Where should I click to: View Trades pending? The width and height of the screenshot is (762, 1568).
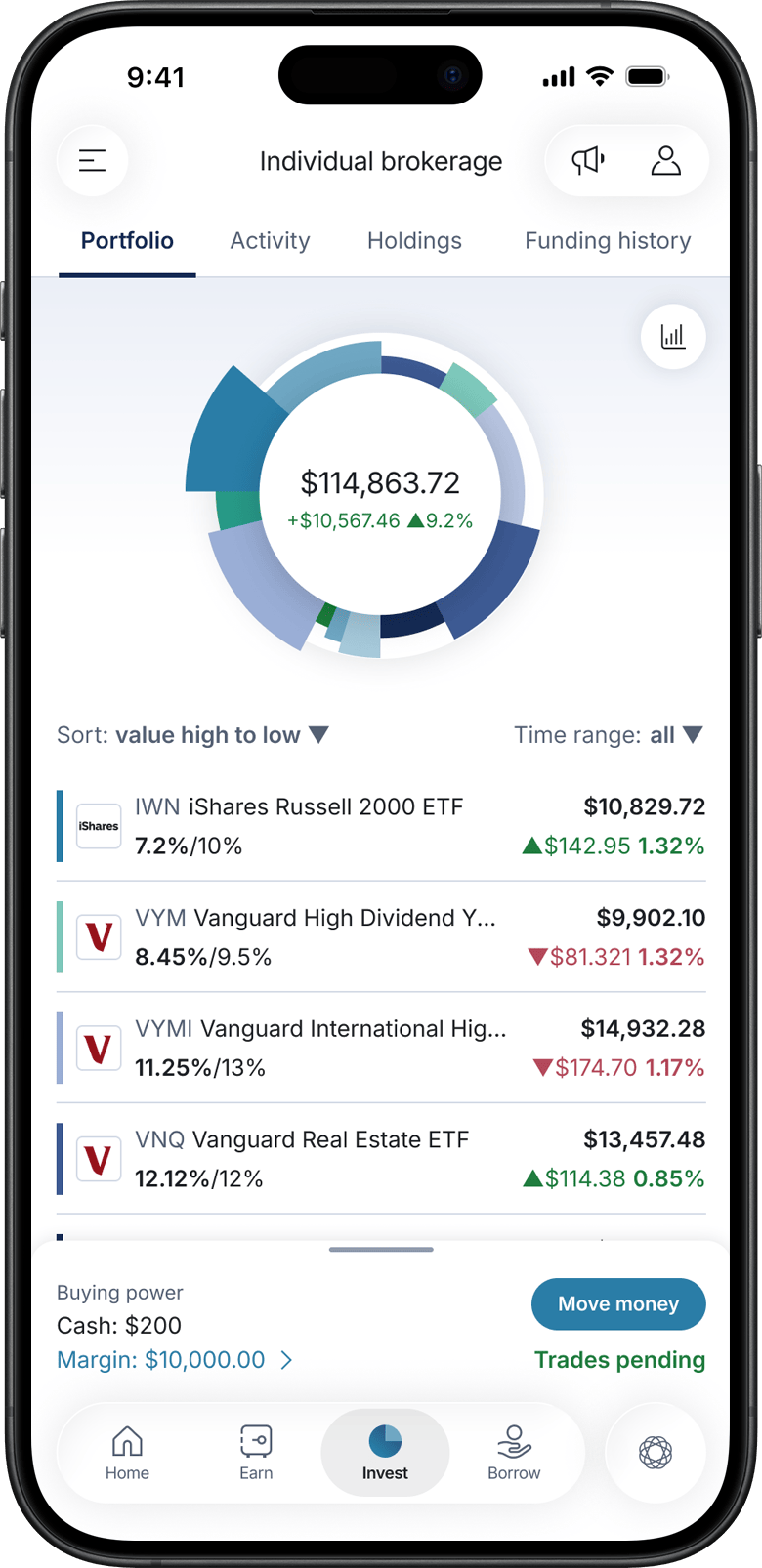point(619,1360)
